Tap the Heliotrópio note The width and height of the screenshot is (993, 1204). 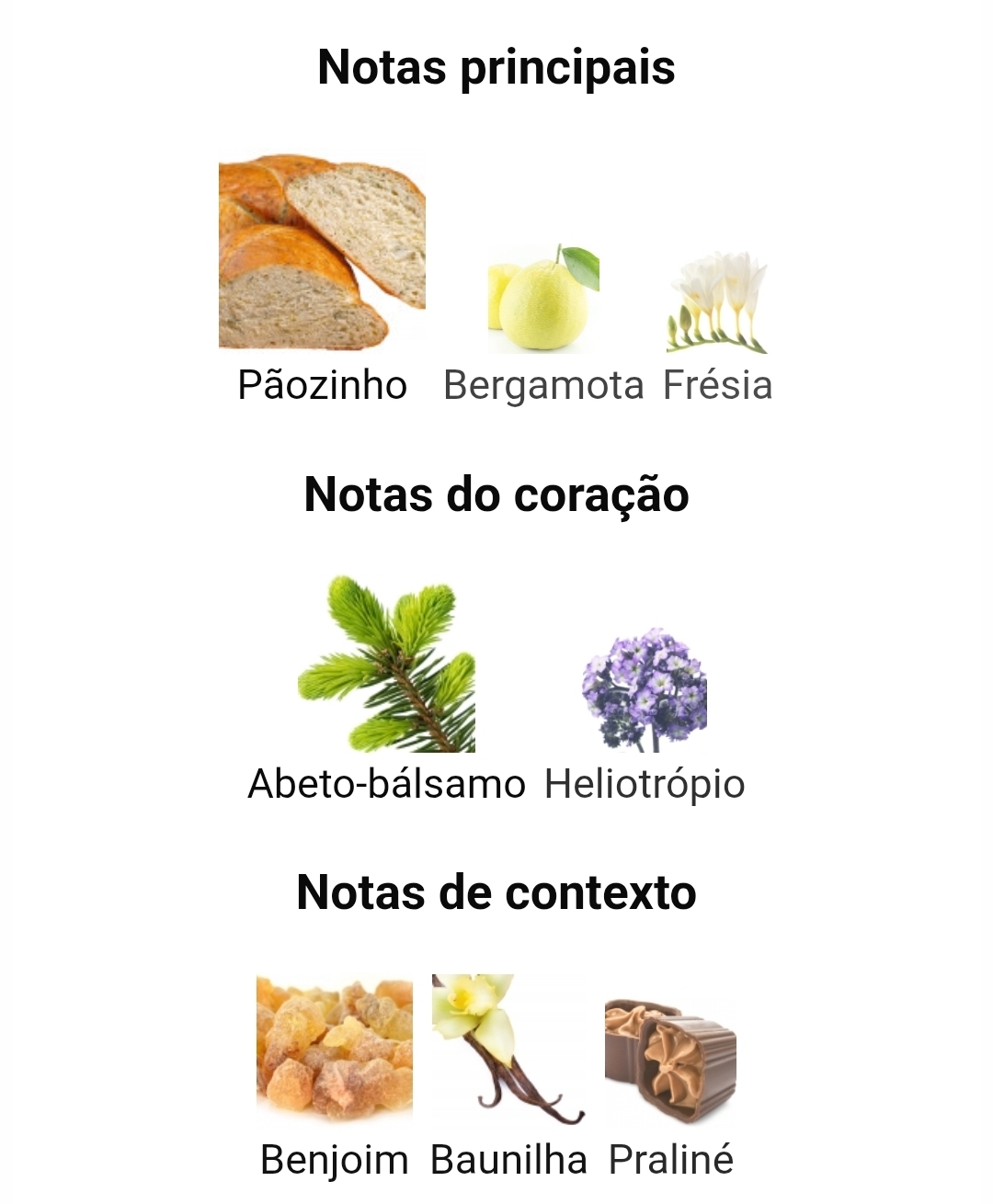click(x=645, y=690)
